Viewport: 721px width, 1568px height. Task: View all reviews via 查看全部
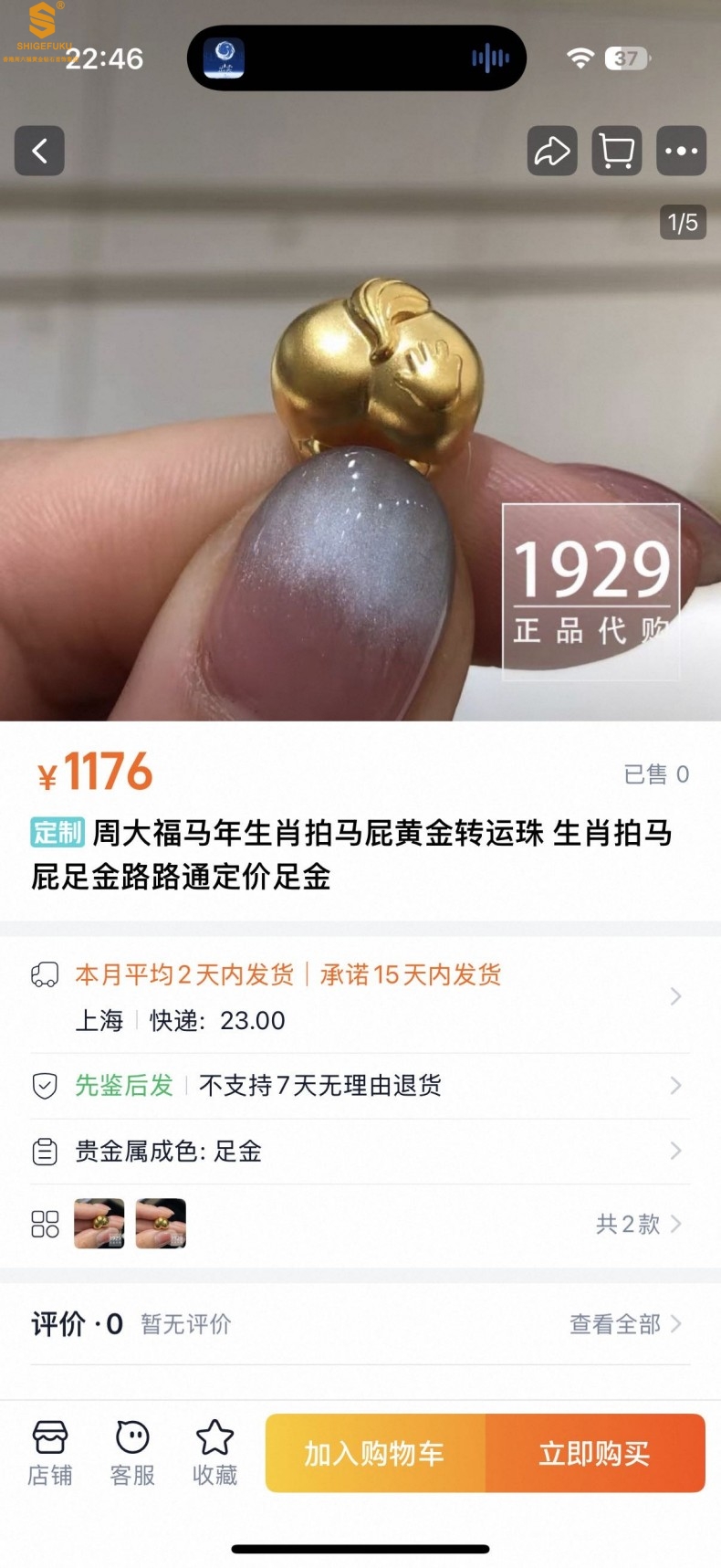pos(625,1324)
